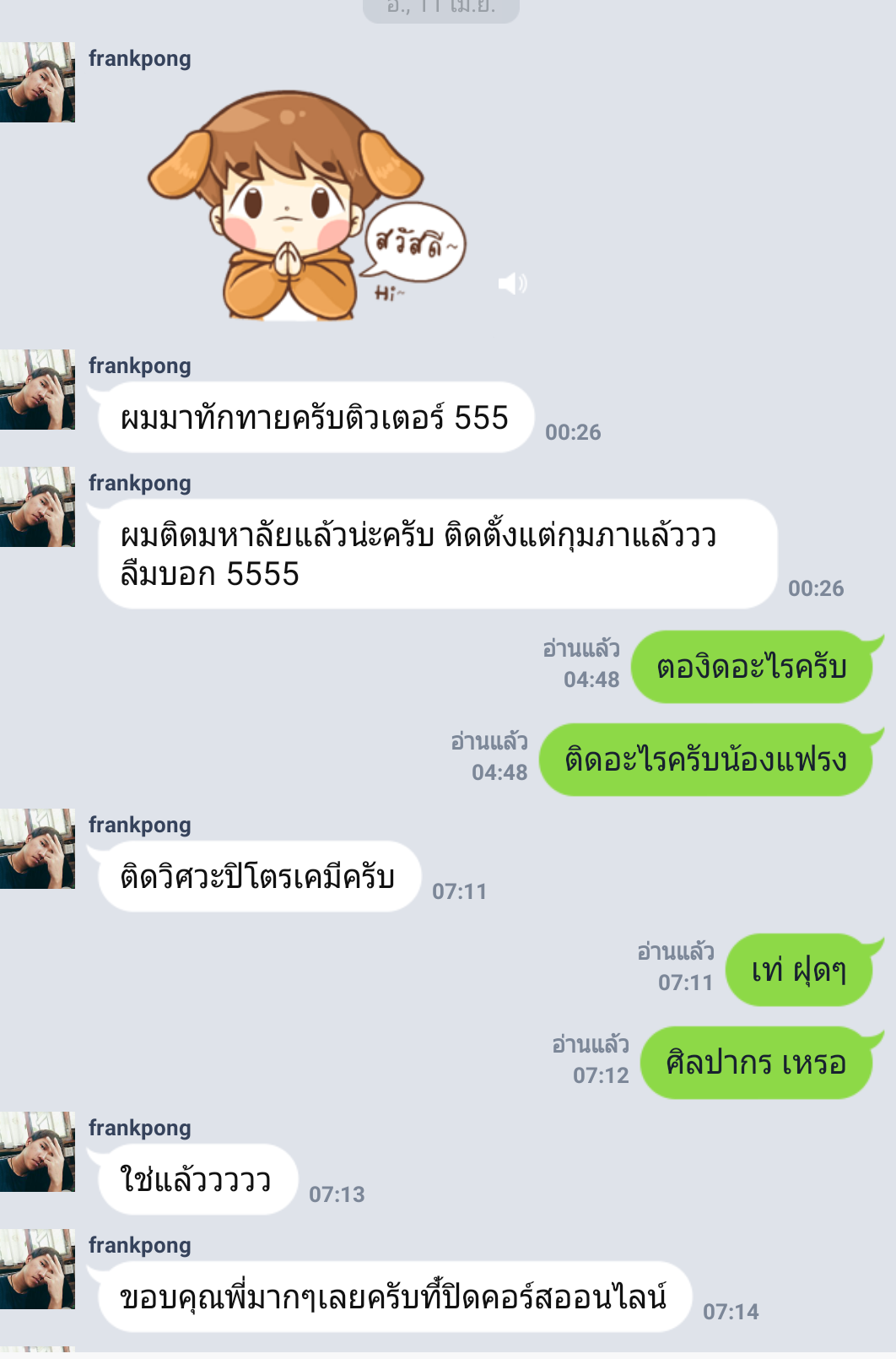
Task: Open the greeting puppy-boy sticker
Action: click(304, 207)
